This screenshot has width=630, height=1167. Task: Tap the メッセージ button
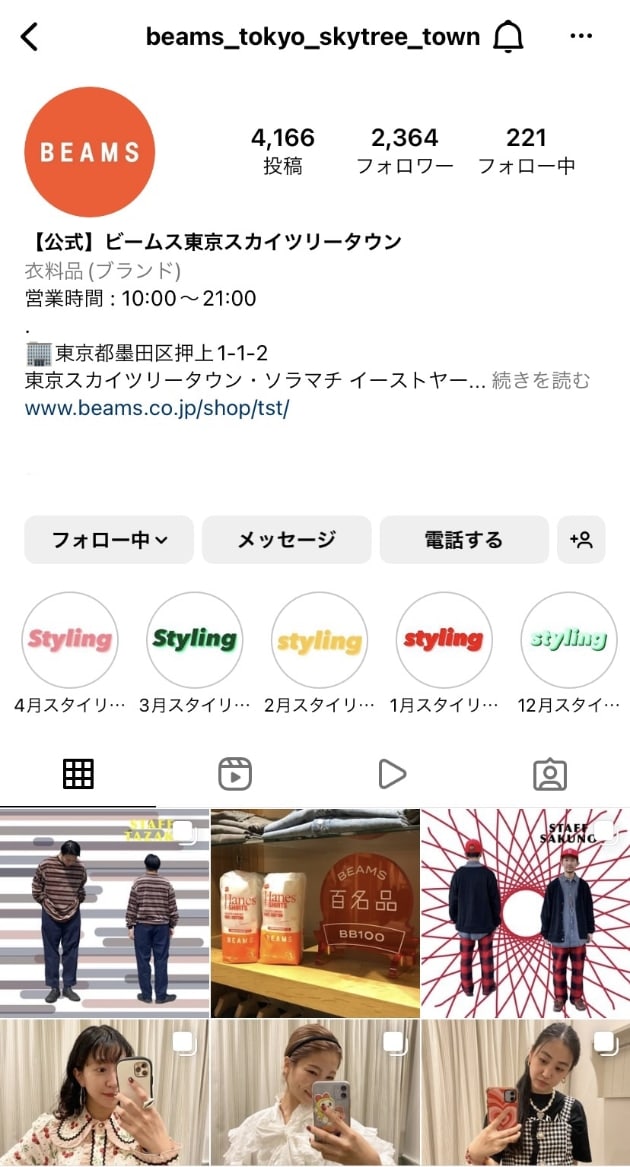(x=286, y=540)
